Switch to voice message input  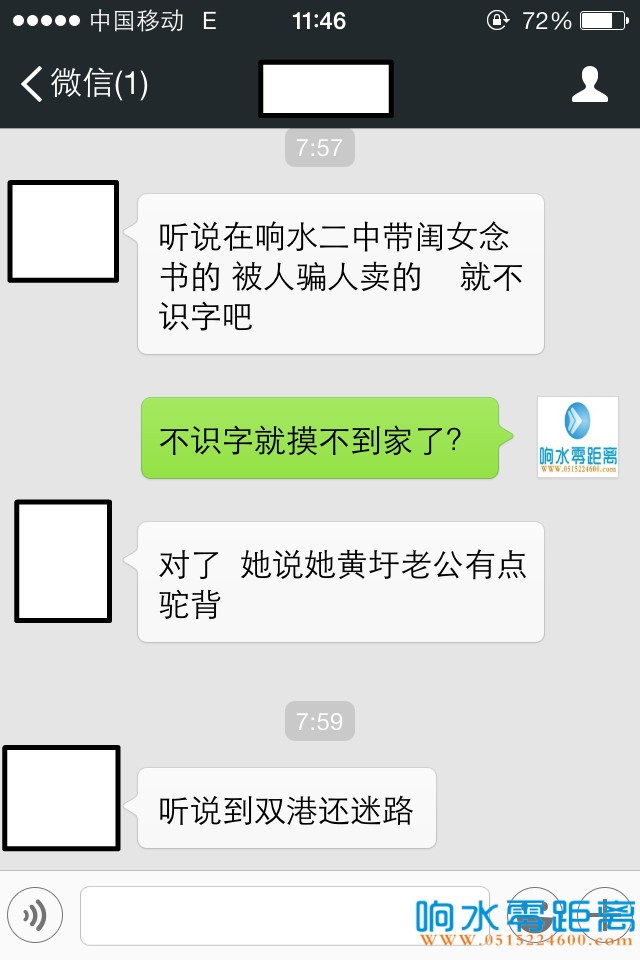[35, 915]
